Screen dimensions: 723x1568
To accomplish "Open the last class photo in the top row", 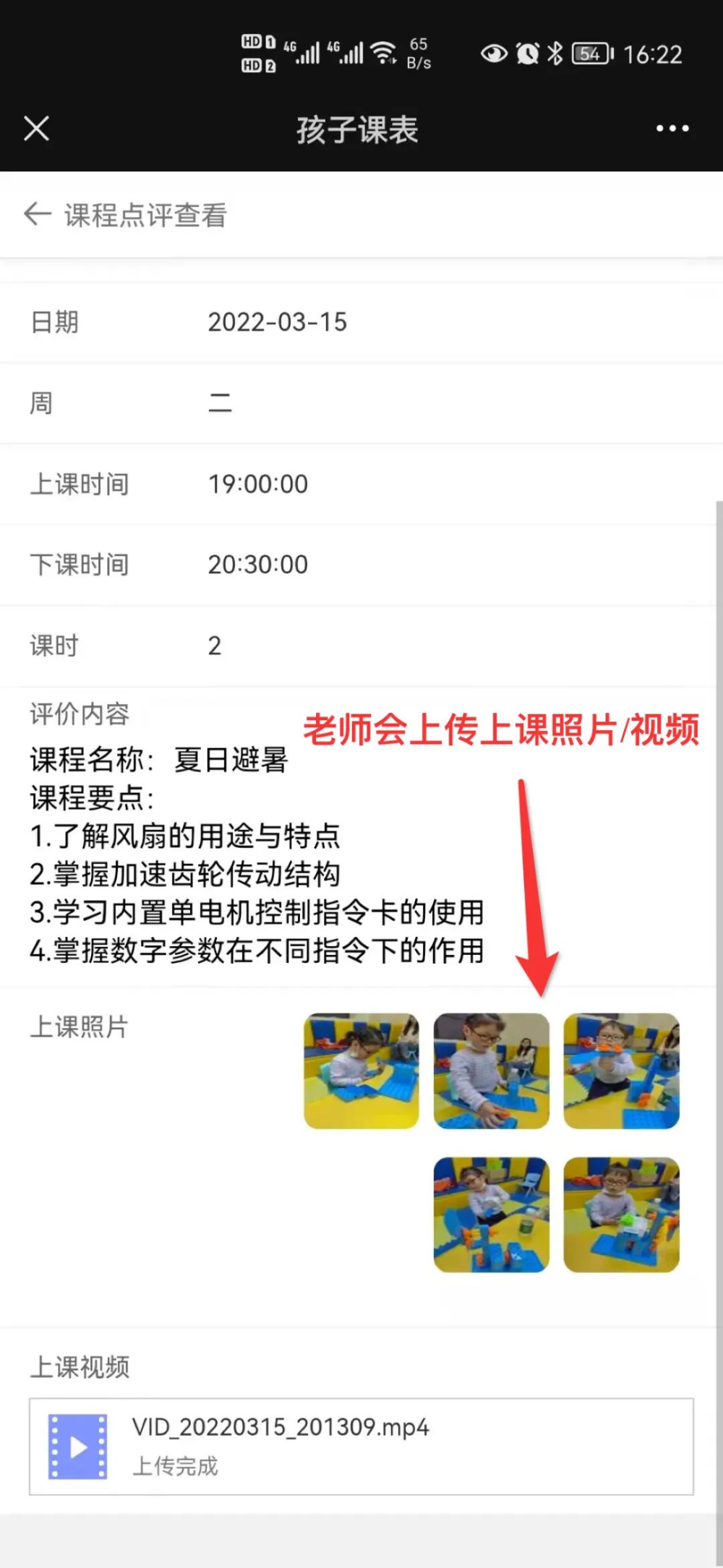I will click(621, 1071).
